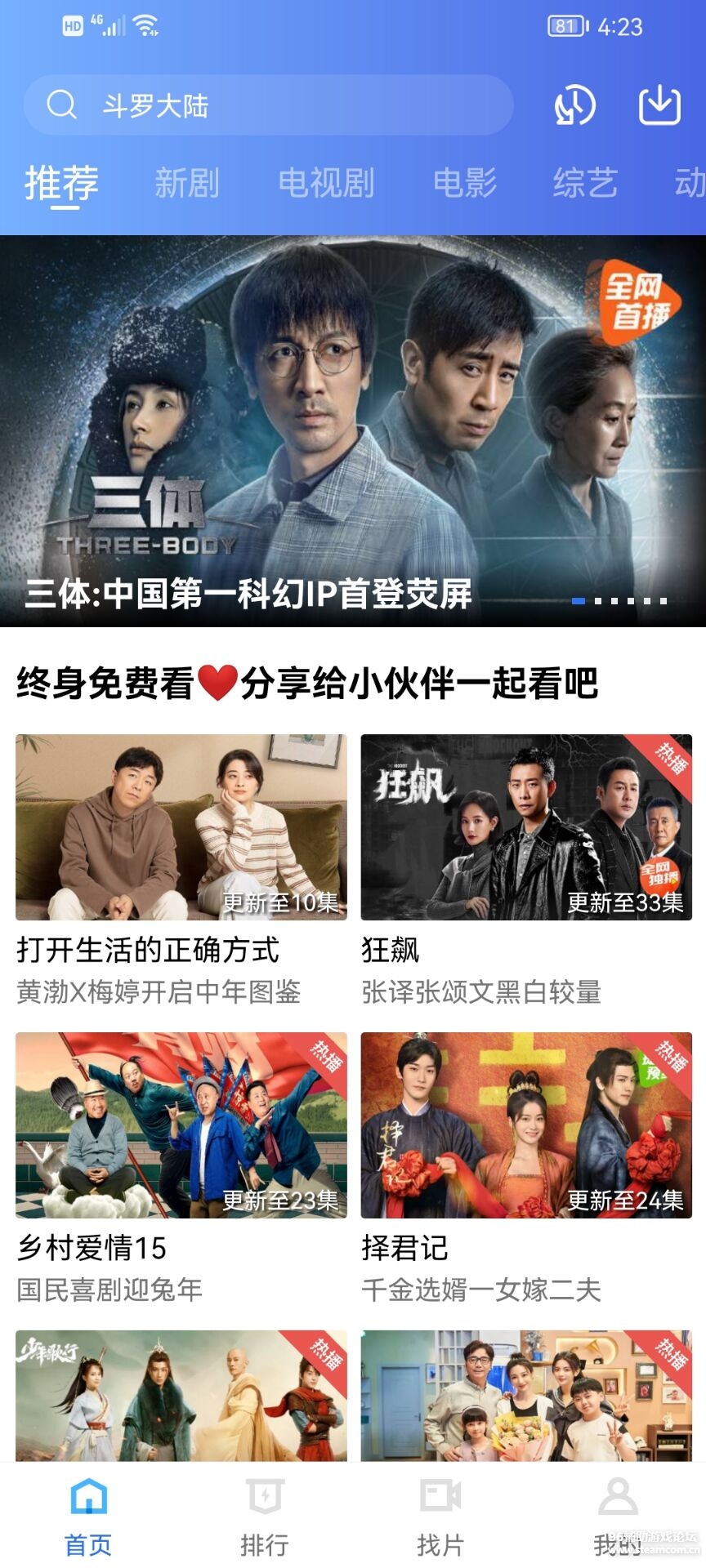Select the 综艺 tab

click(x=585, y=182)
